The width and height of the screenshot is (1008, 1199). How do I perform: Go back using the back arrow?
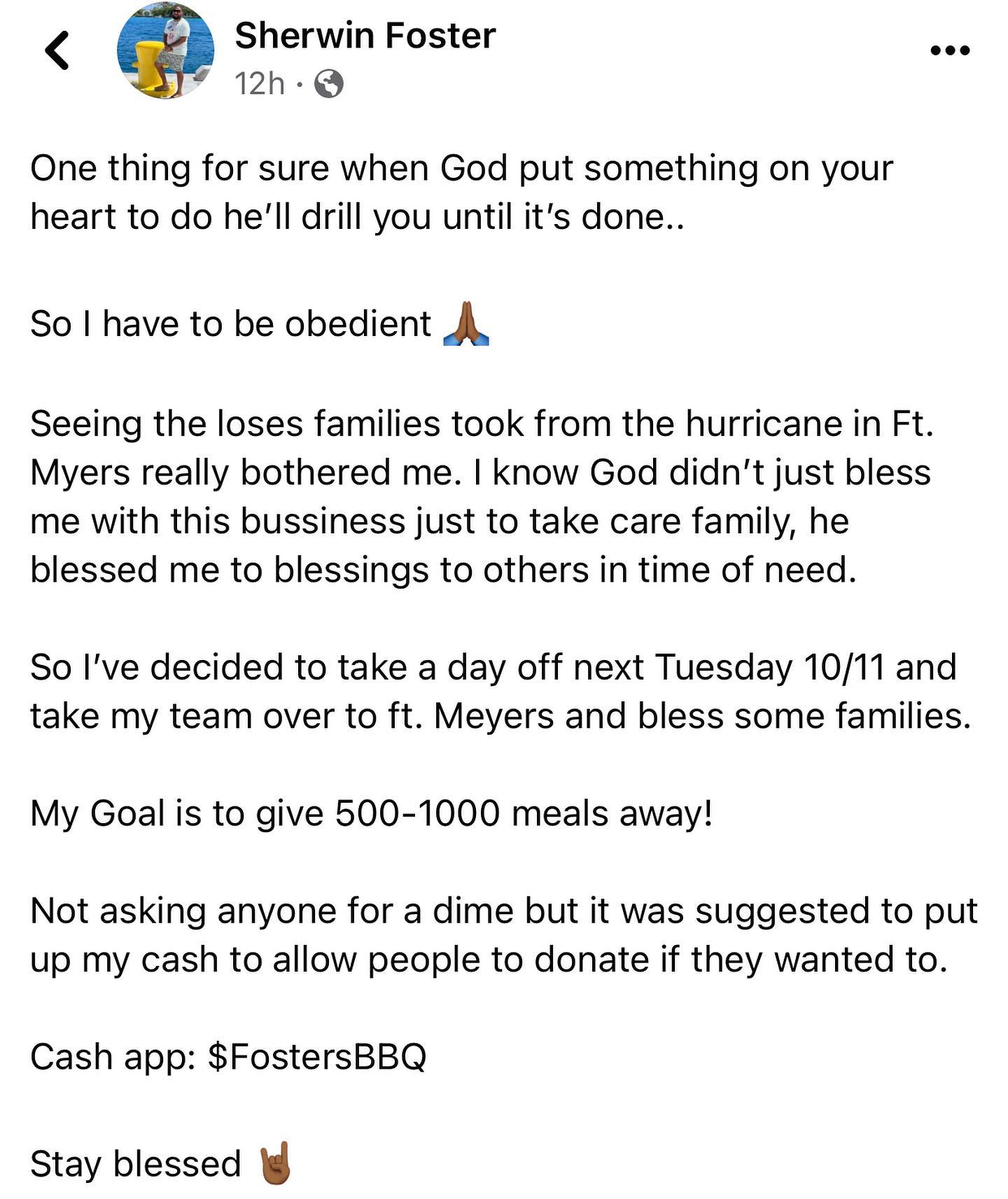(x=57, y=50)
